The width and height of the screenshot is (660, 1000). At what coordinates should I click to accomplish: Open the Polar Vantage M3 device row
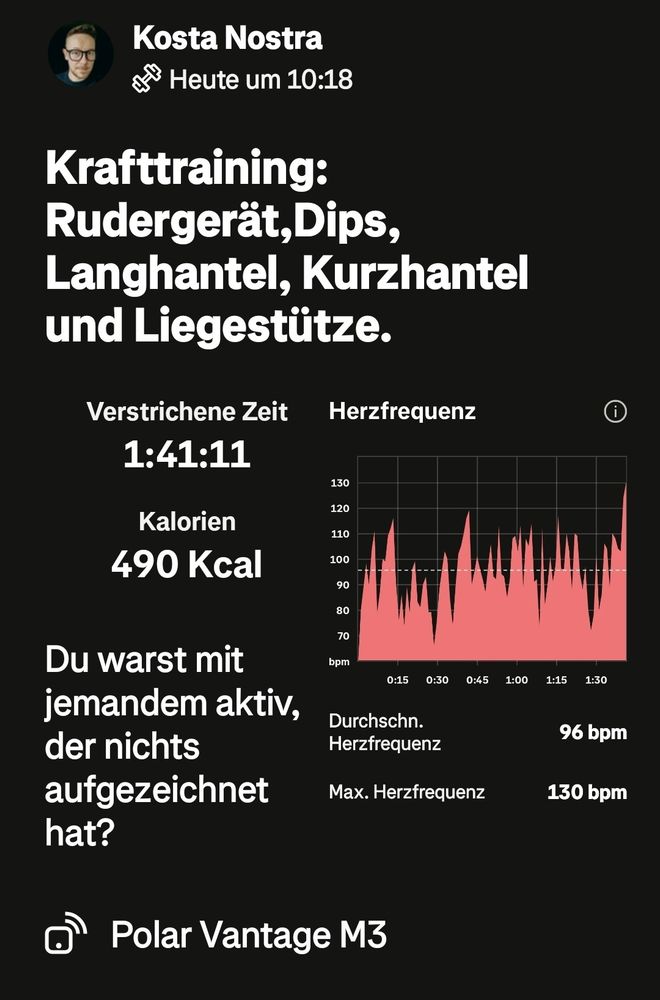[216, 934]
